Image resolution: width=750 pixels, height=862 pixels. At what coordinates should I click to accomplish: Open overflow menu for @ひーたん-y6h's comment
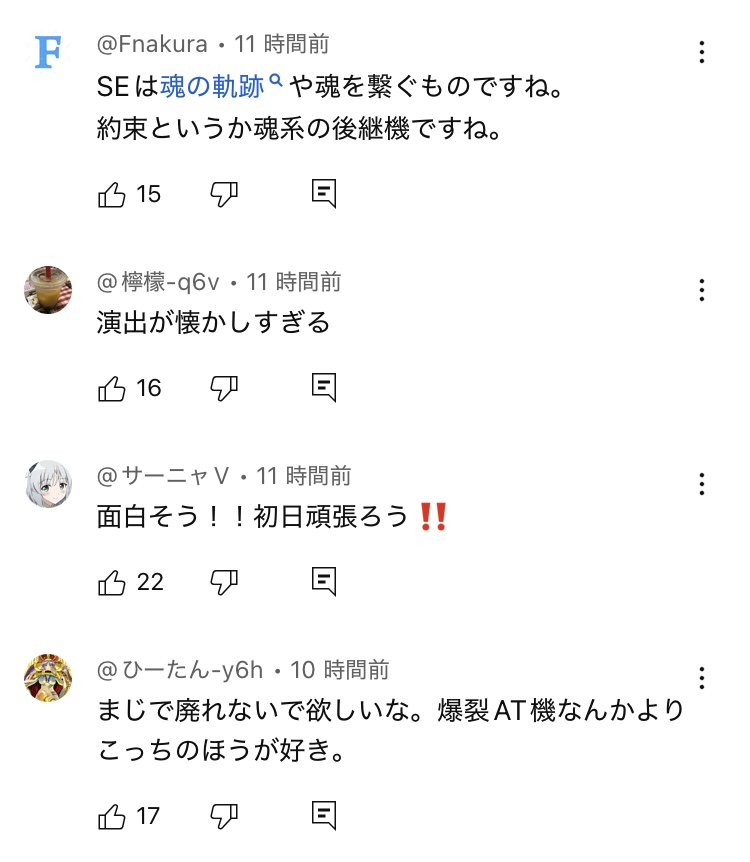pyautogui.click(x=703, y=678)
